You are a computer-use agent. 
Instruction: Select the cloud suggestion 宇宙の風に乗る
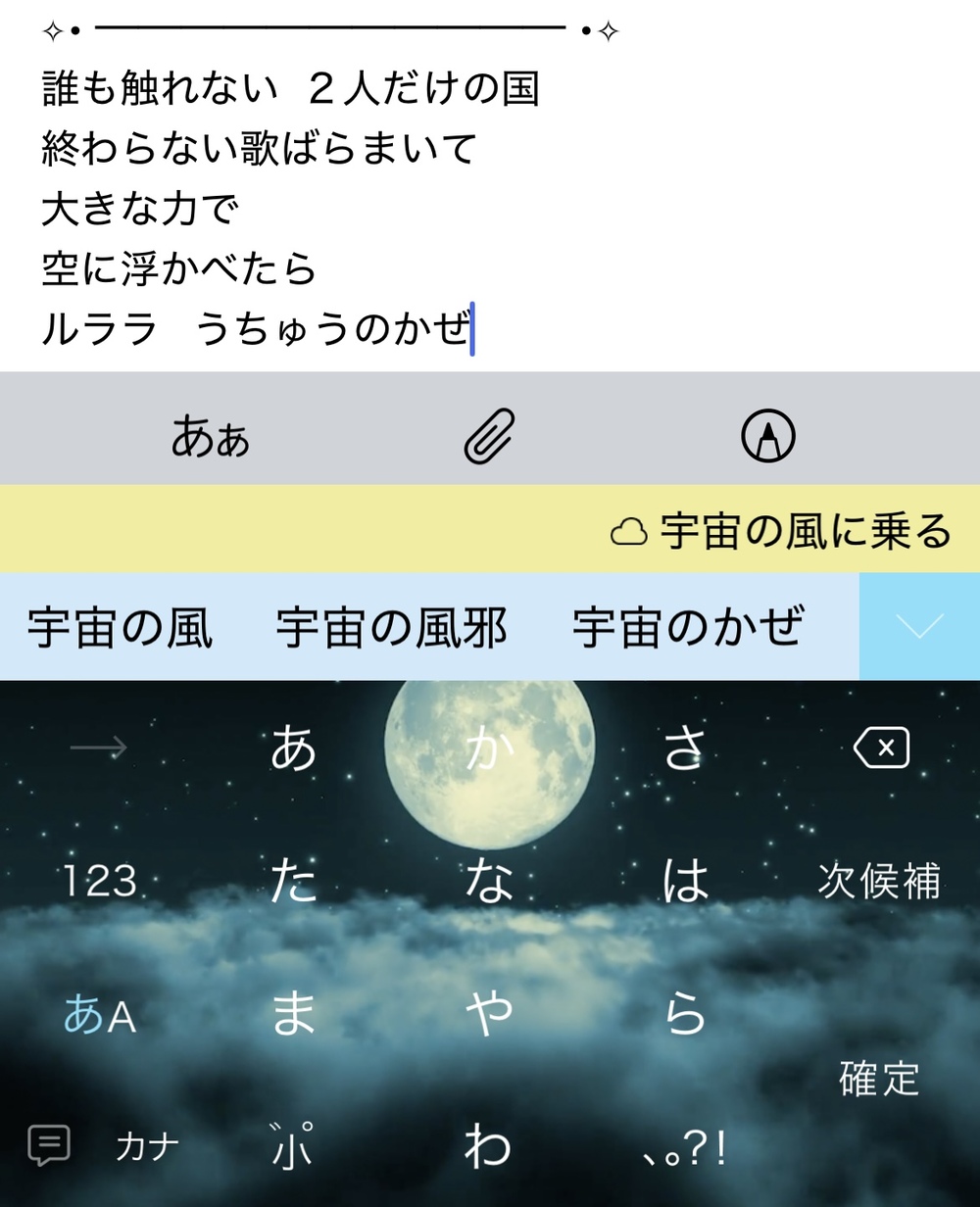click(x=782, y=531)
